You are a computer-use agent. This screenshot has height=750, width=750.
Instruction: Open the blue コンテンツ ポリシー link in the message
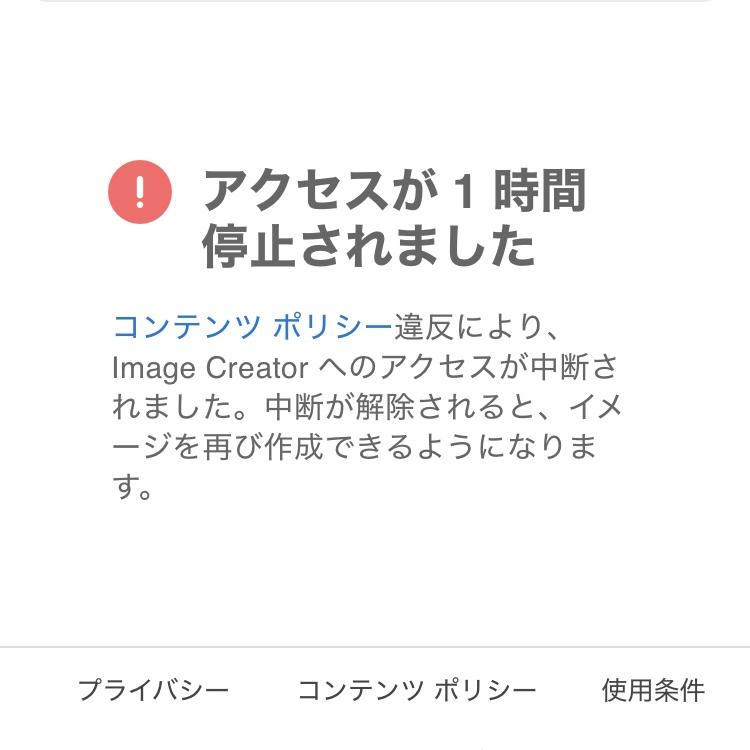252,327
